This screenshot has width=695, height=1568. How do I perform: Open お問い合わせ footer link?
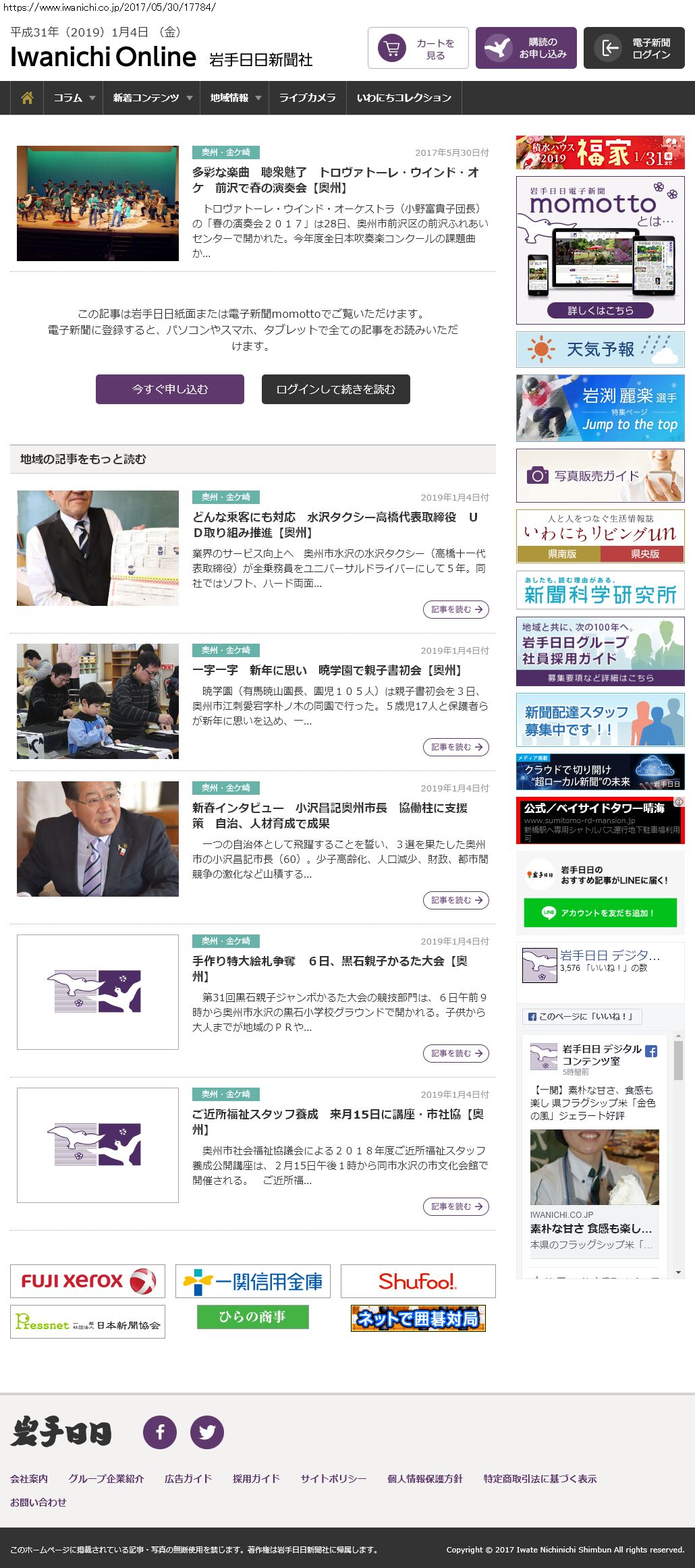coord(38,1502)
